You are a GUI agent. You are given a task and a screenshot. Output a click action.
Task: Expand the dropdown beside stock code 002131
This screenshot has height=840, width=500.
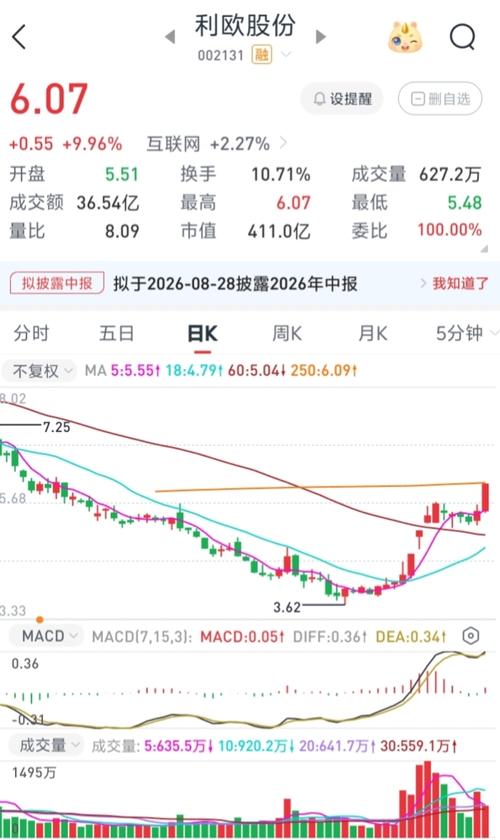[286, 55]
